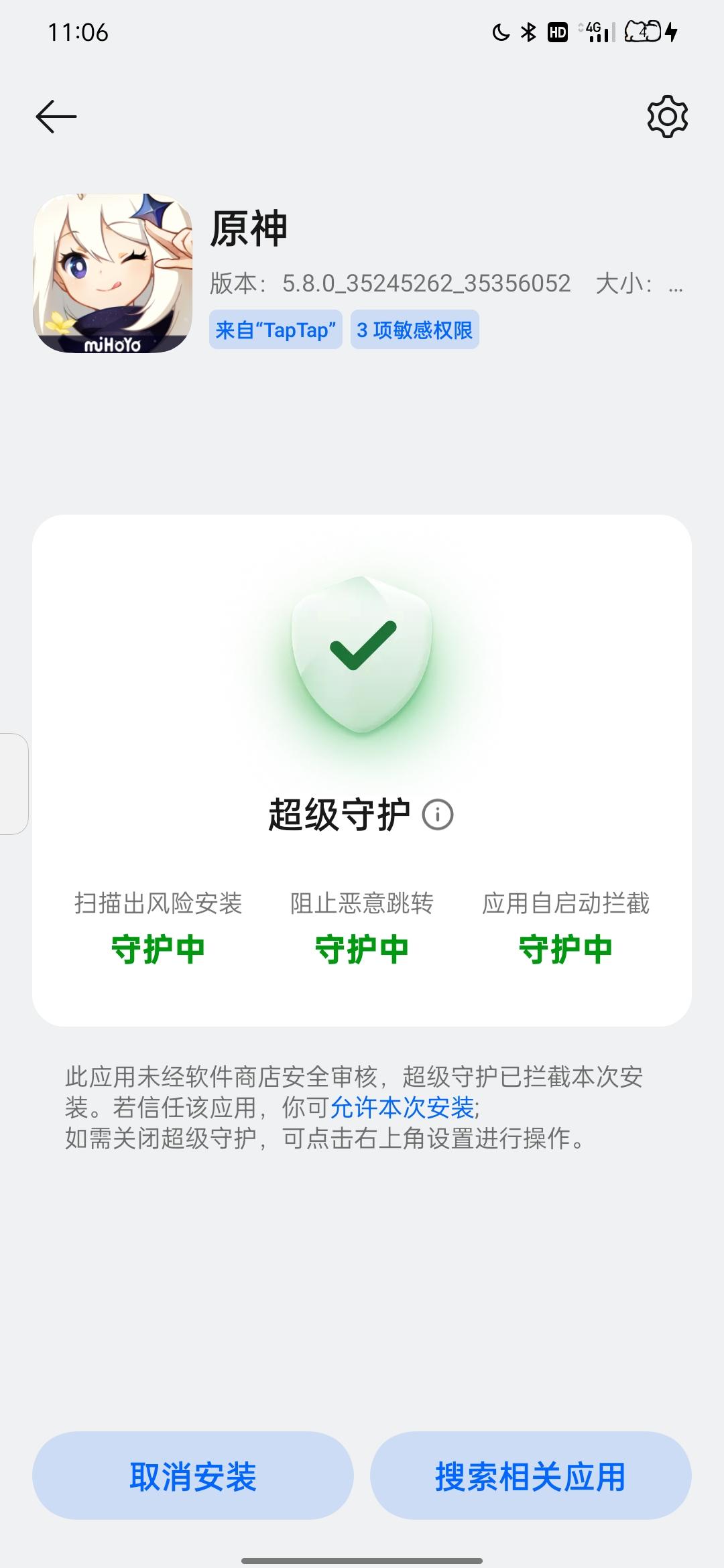724x1568 pixels.
Task: Tap the 4G network indicator
Action: pyautogui.click(x=593, y=32)
